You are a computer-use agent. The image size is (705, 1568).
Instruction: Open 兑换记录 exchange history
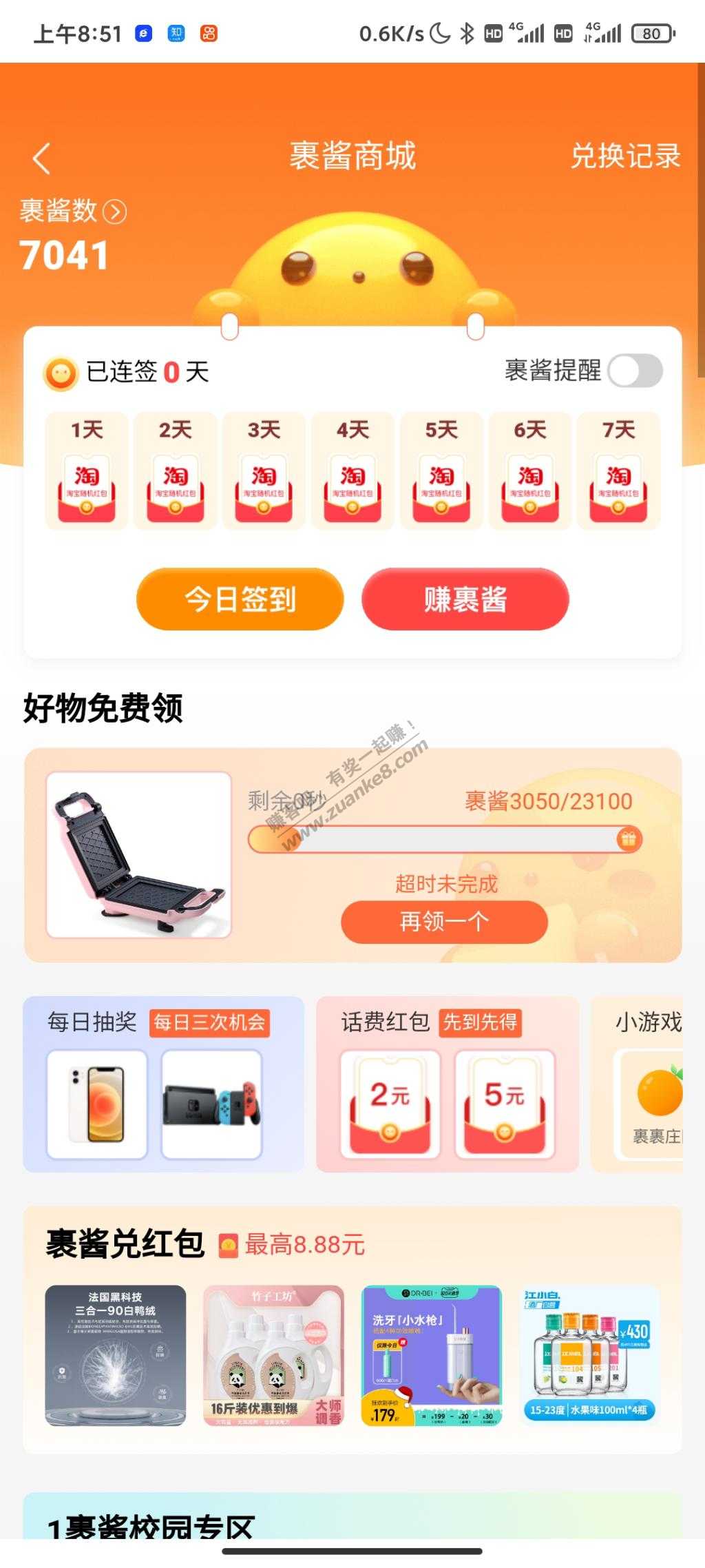point(624,156)
